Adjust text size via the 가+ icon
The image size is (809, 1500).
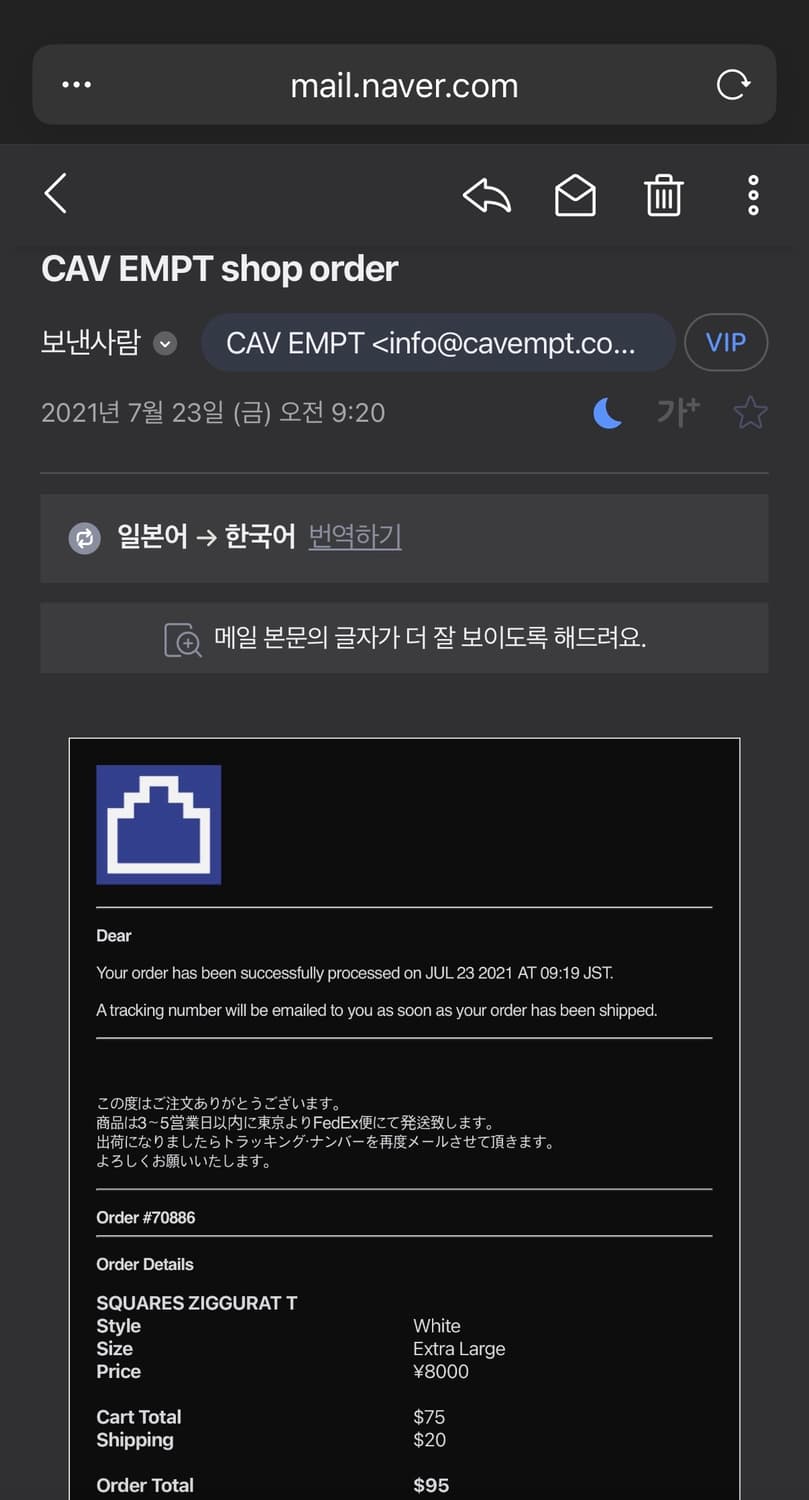click(678, 411)
